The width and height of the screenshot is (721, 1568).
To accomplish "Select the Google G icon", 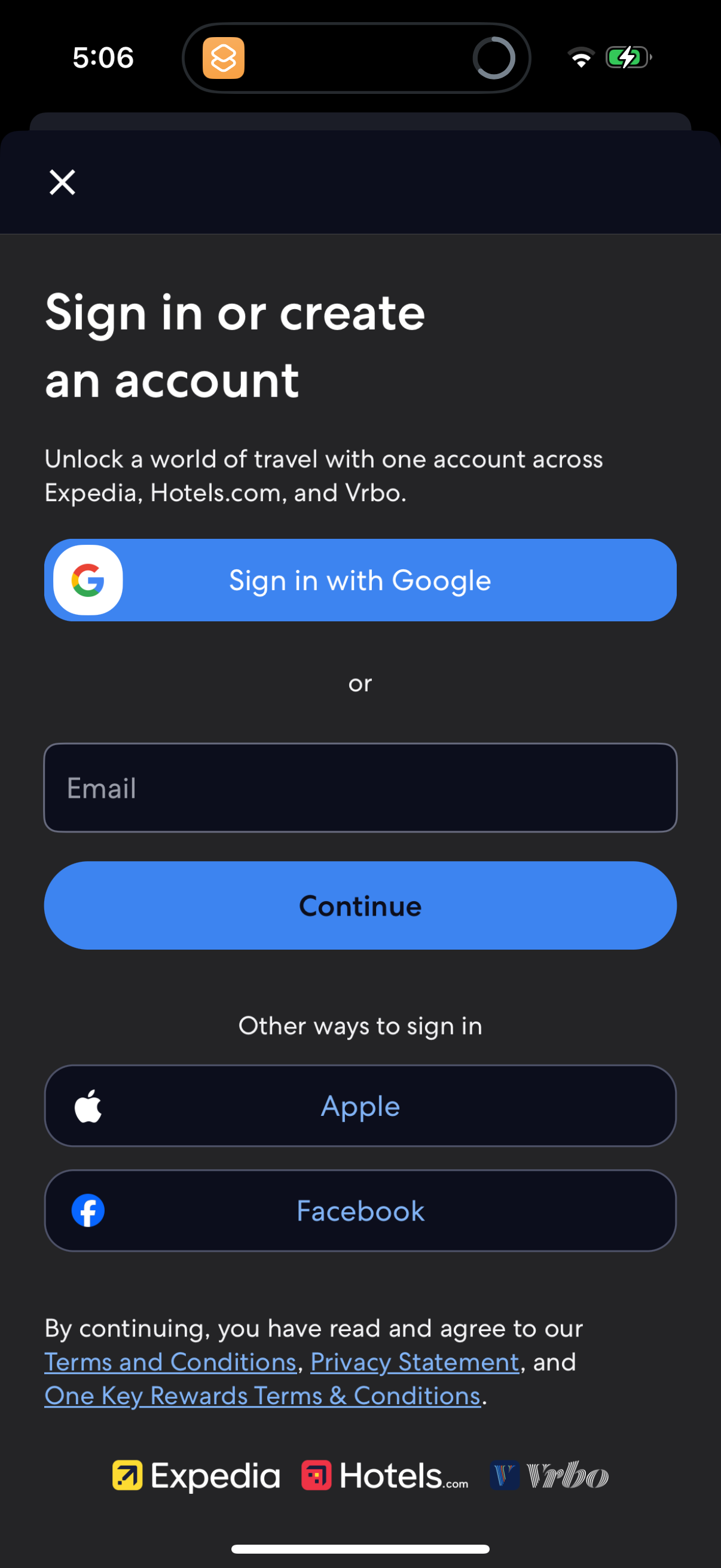I will (x=88, y=579).
